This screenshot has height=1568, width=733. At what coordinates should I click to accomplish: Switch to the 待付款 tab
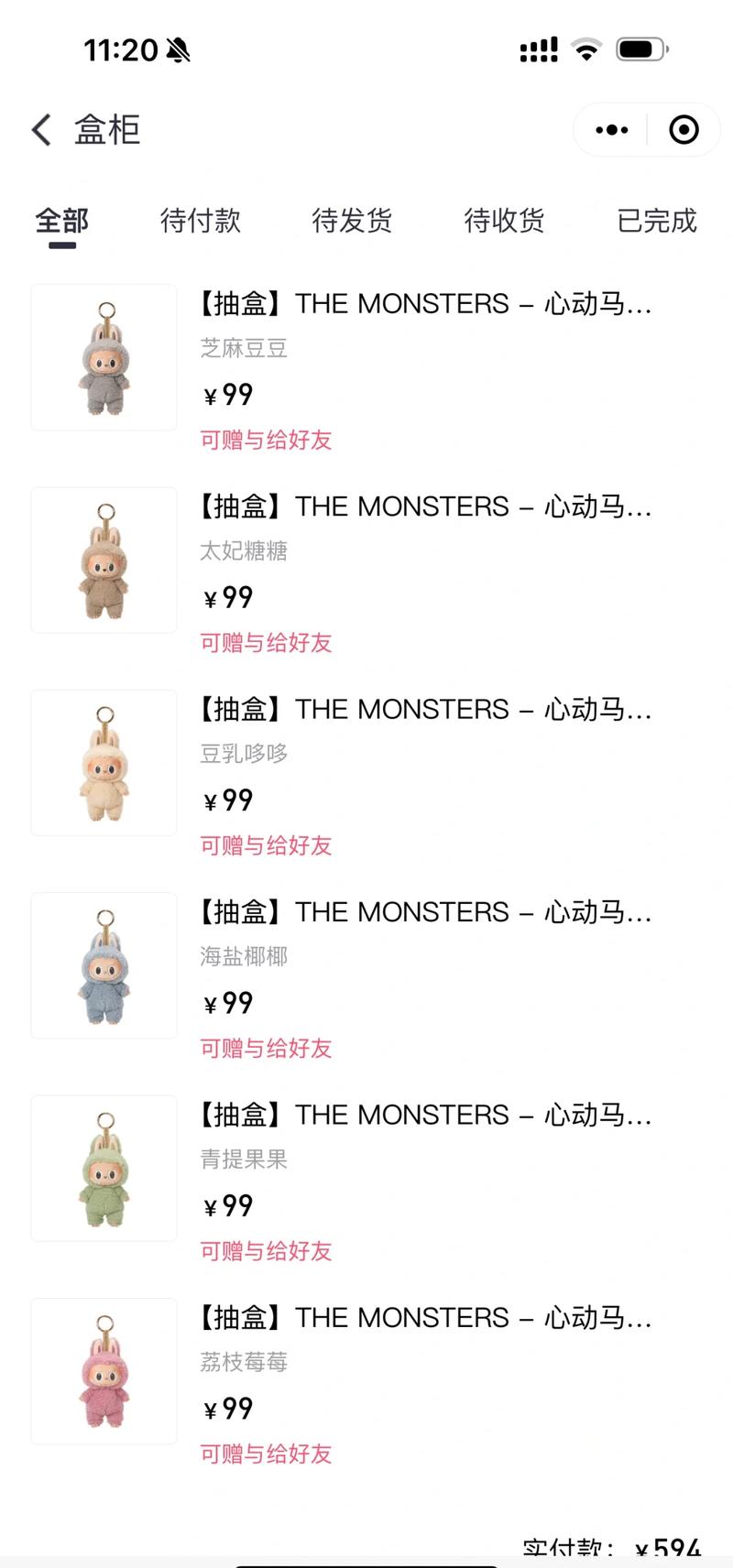pos(200,221)
